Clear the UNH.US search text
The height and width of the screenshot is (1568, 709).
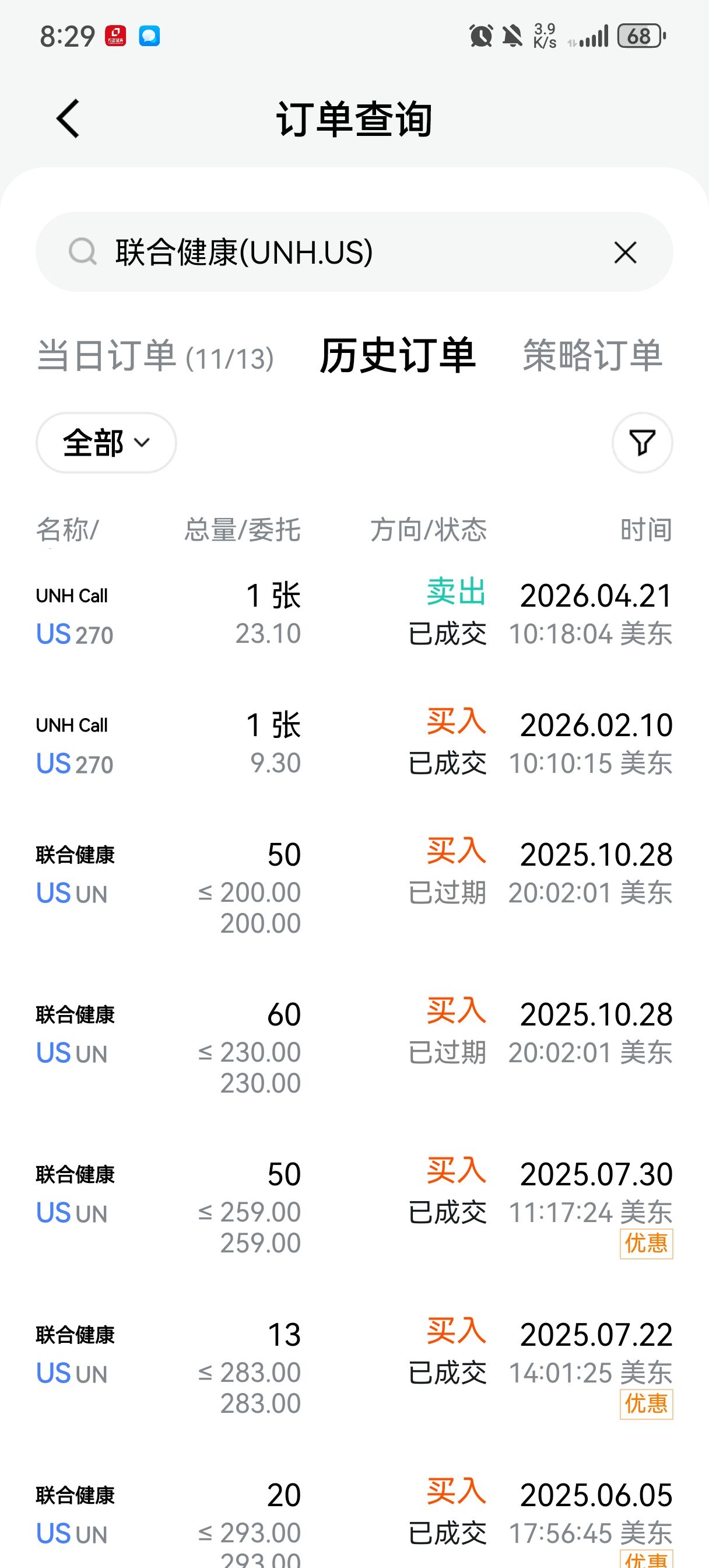point(625,252)
